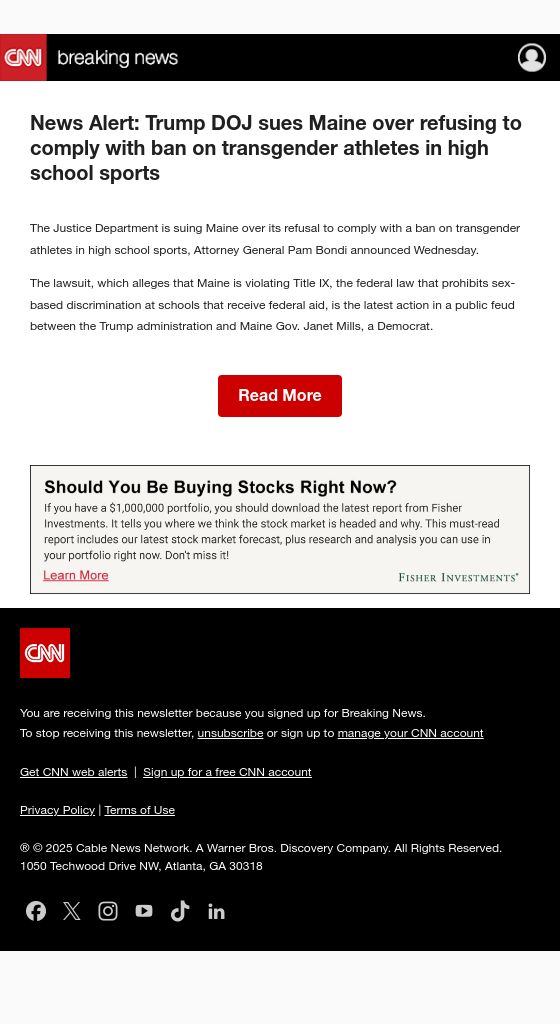The height and width of the screenshot is (1024, 560).
Task: Open Learn More in Fisher Investments ad
Action: click(x=76, y=575)
